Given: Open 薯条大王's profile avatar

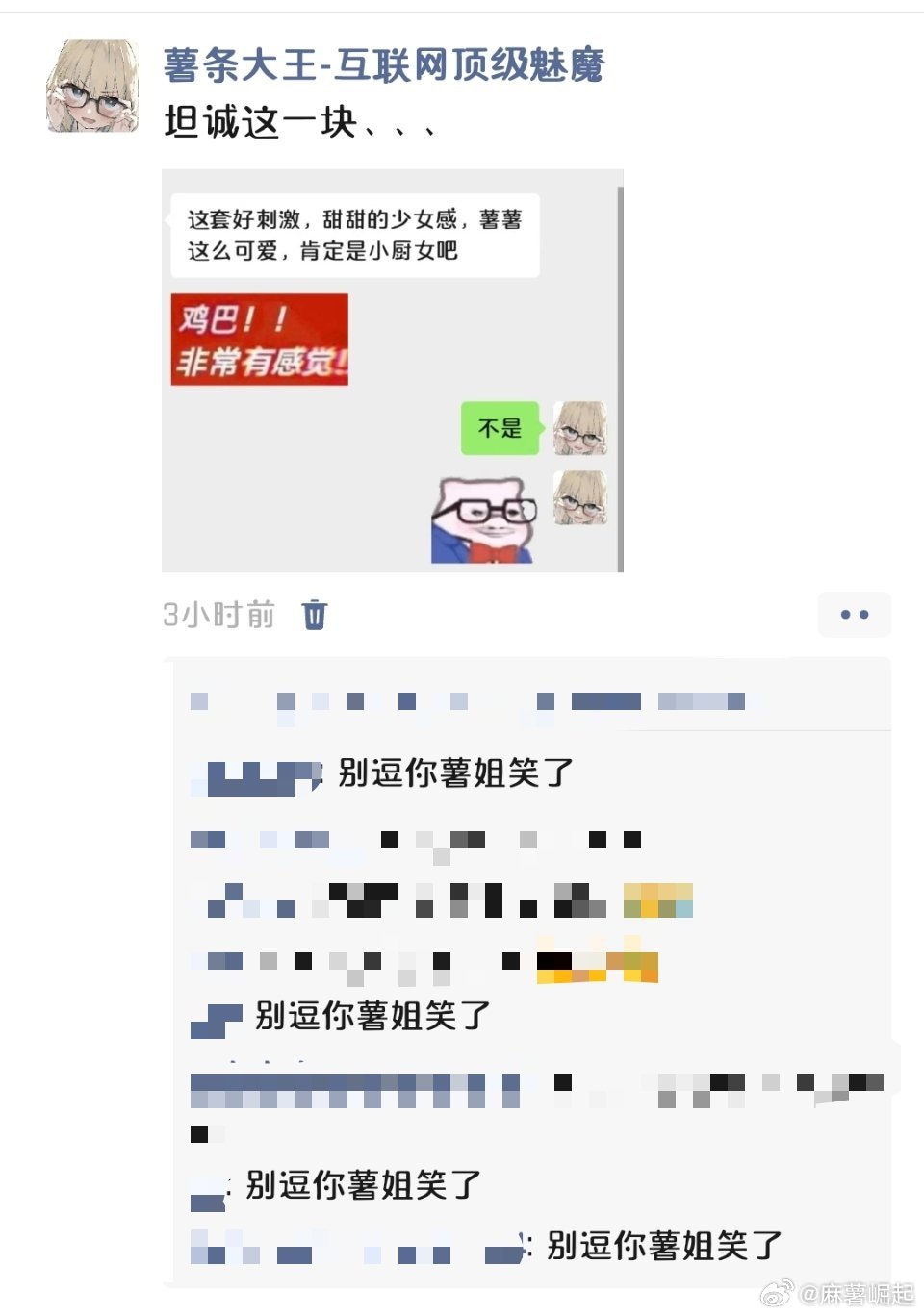Looking at the screenshot, I should point(92,87).
